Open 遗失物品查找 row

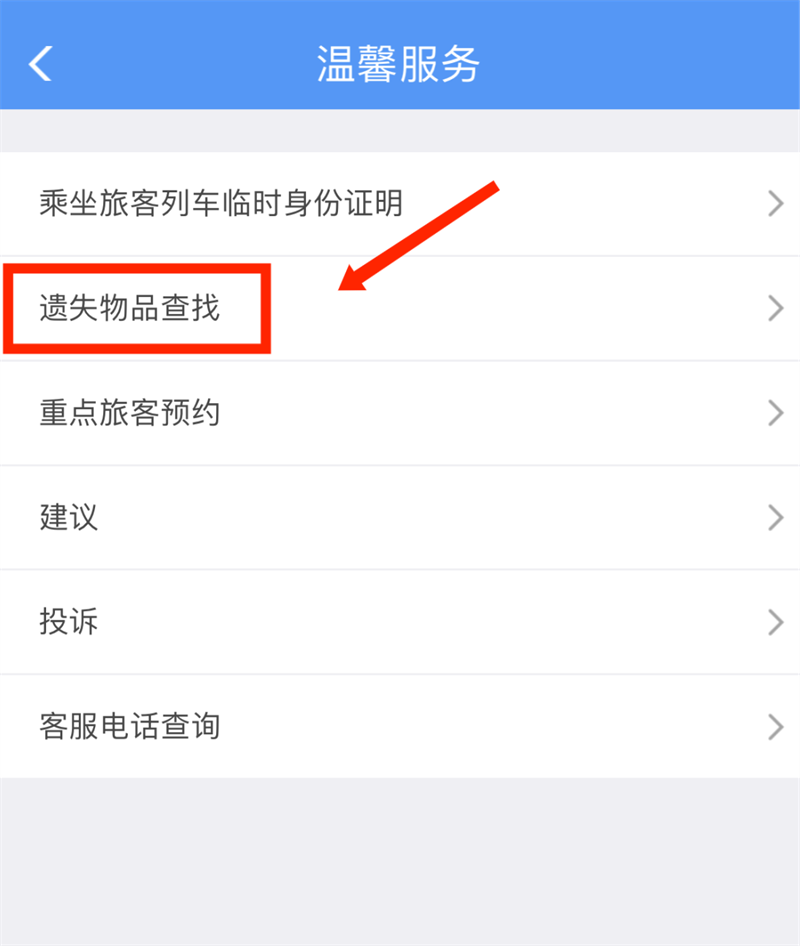(400, 308)
